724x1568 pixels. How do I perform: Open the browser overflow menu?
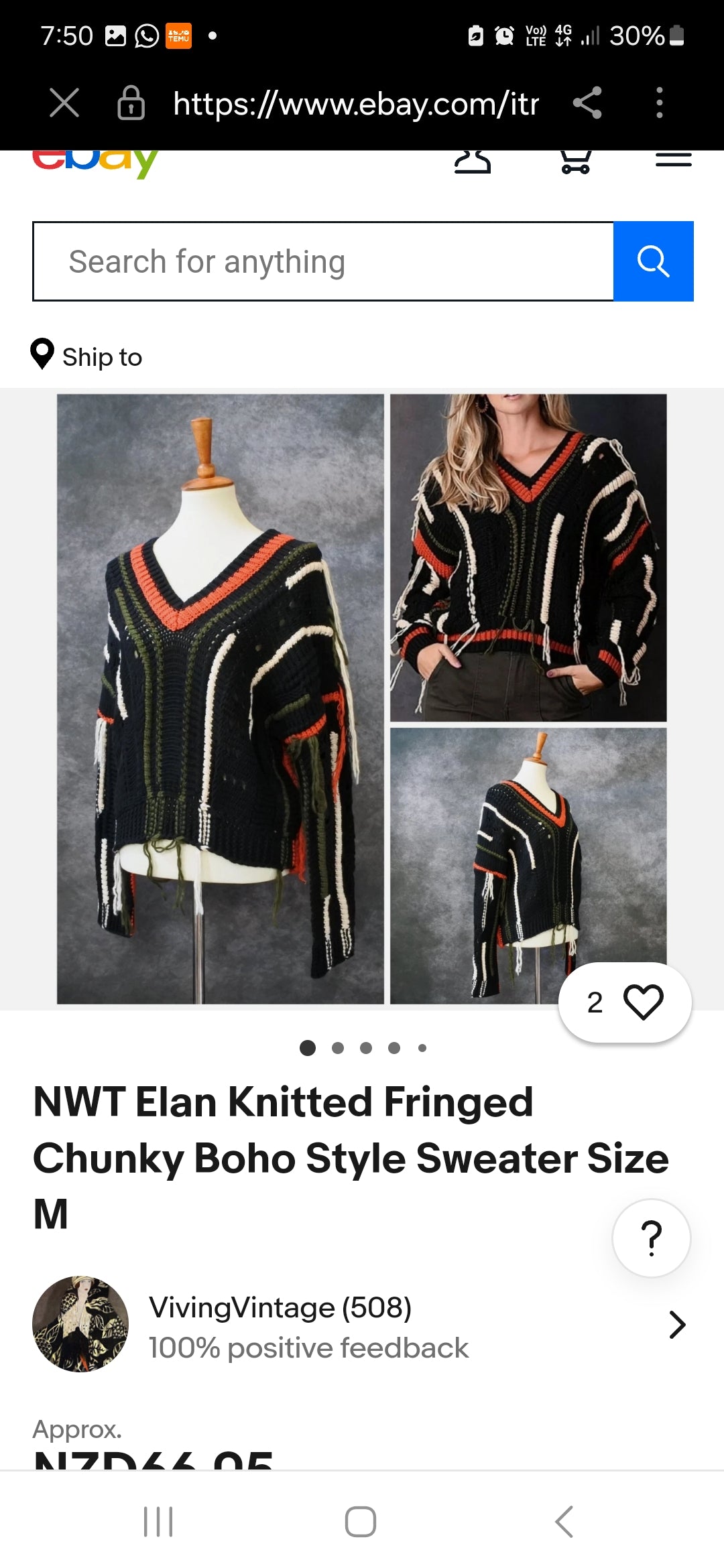[x=660, y=103]
